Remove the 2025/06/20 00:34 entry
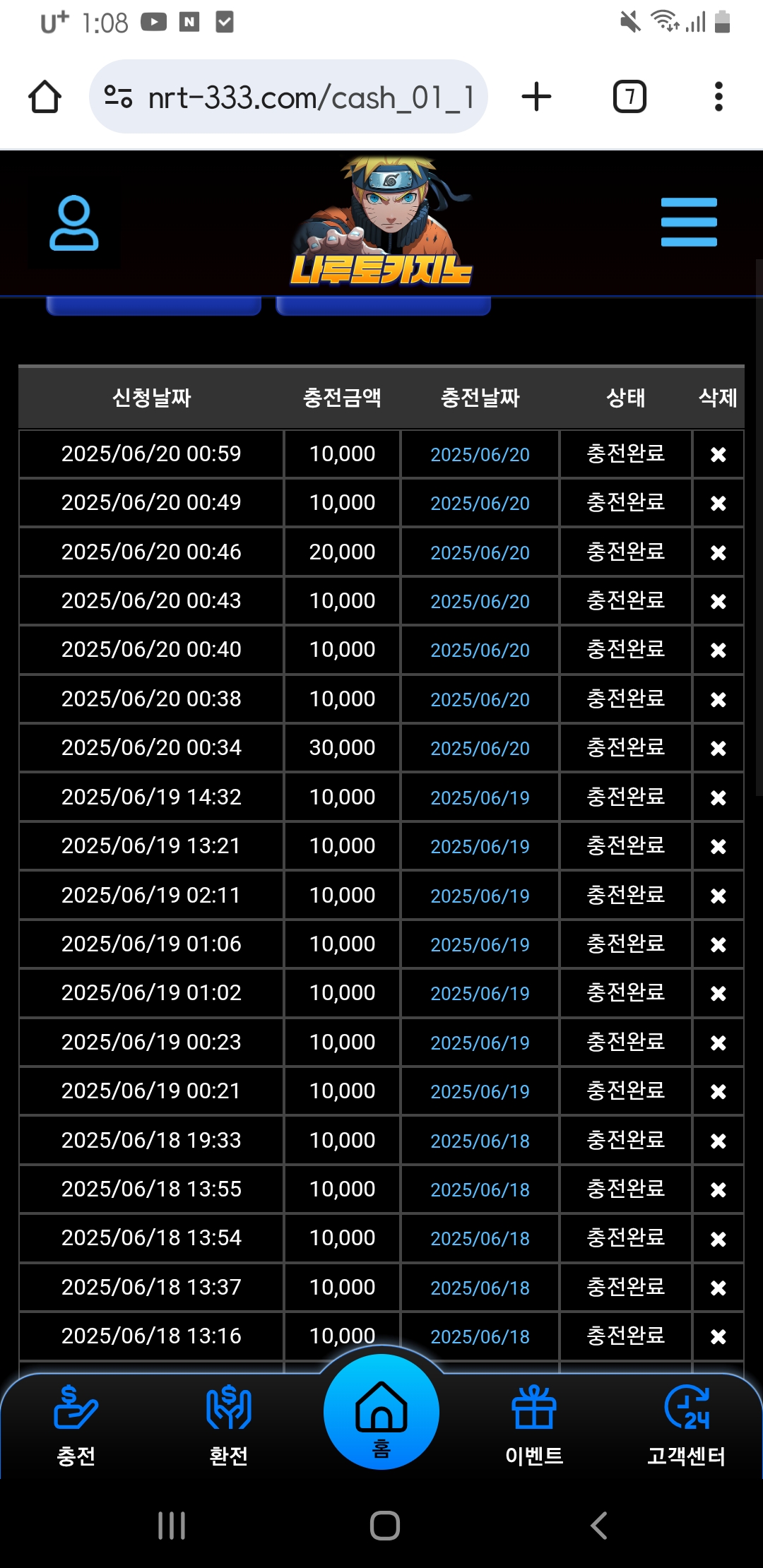 tap(718, 748)
